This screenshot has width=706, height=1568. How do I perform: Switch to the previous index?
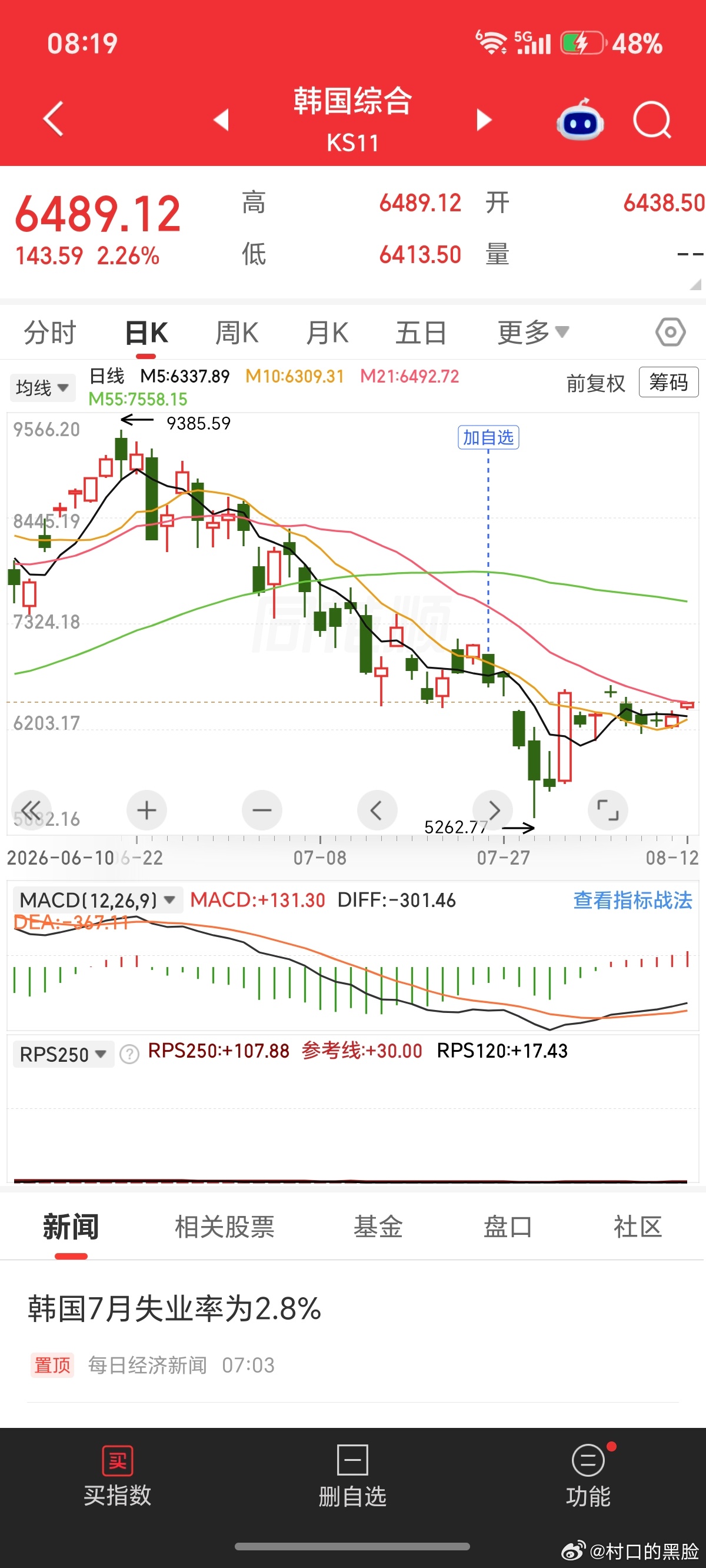tap(221, 119)
